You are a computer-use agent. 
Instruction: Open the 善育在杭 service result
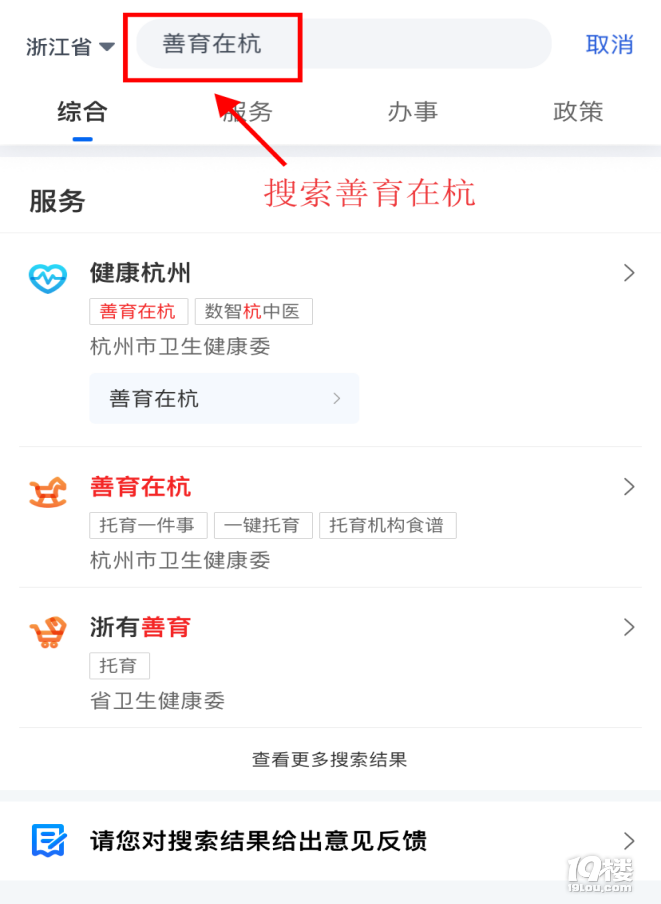140,487
